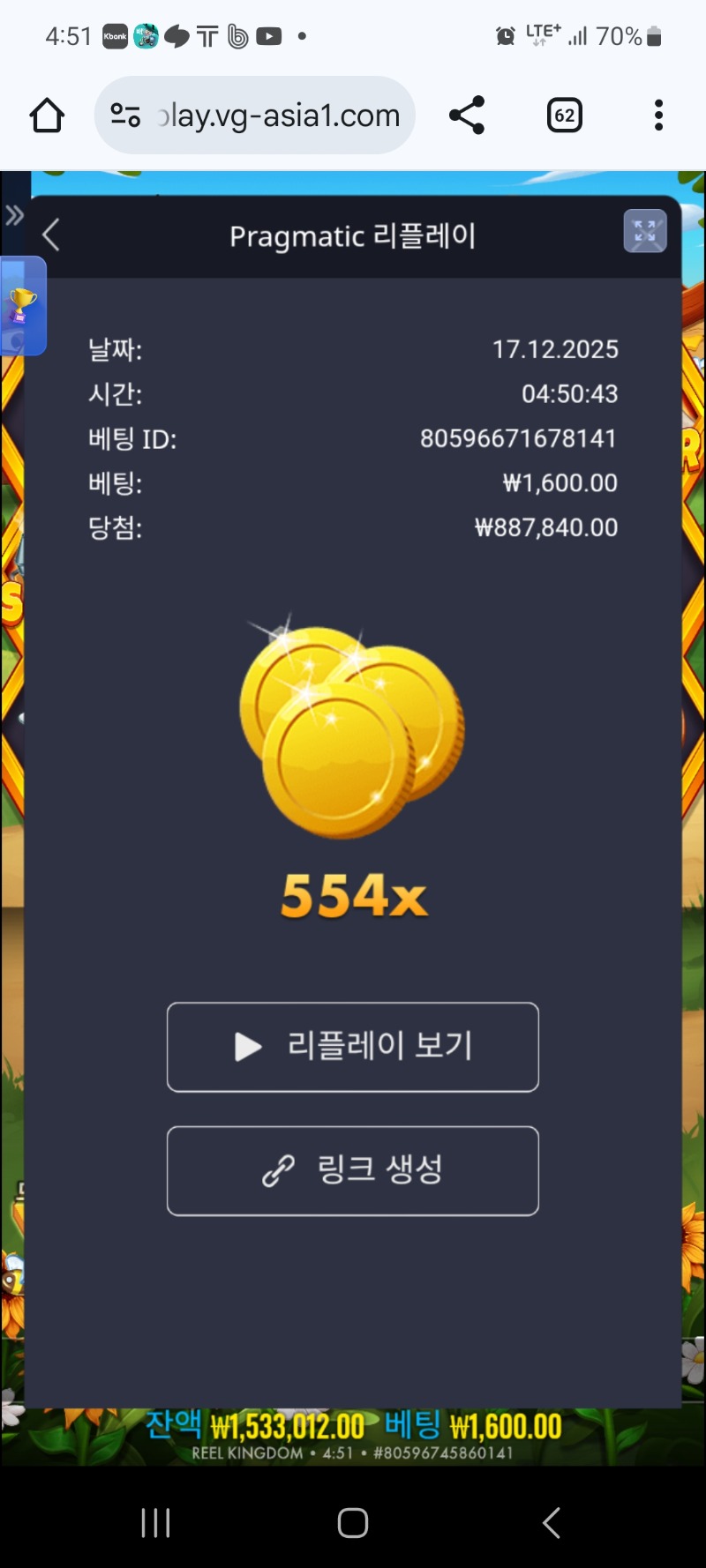Tap the 리플레이 보기 button
The width and height of the screenshot is (706, 1568).
click(x=353, y=1047)
